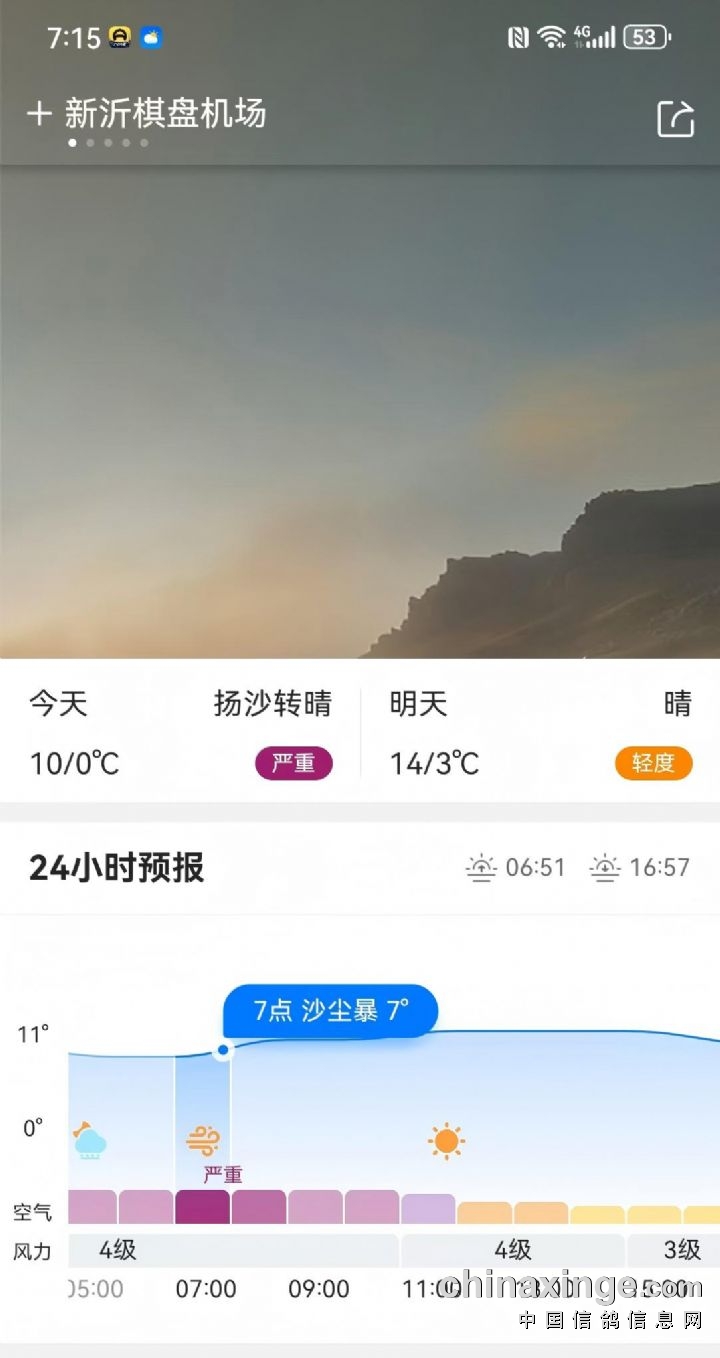Select the 09:00 hour in the forecast
Image resolution: width=720 pixels, height=1358 pixels.
(318, 1288)
